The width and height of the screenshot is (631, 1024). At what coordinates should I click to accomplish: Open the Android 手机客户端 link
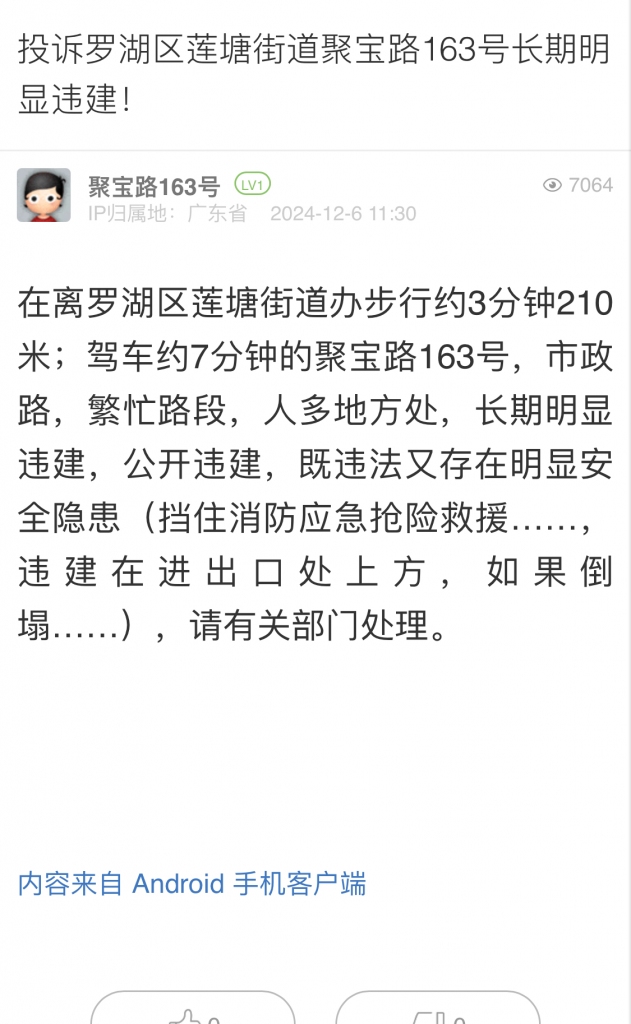pyautogui.click(x=192, y=884)
